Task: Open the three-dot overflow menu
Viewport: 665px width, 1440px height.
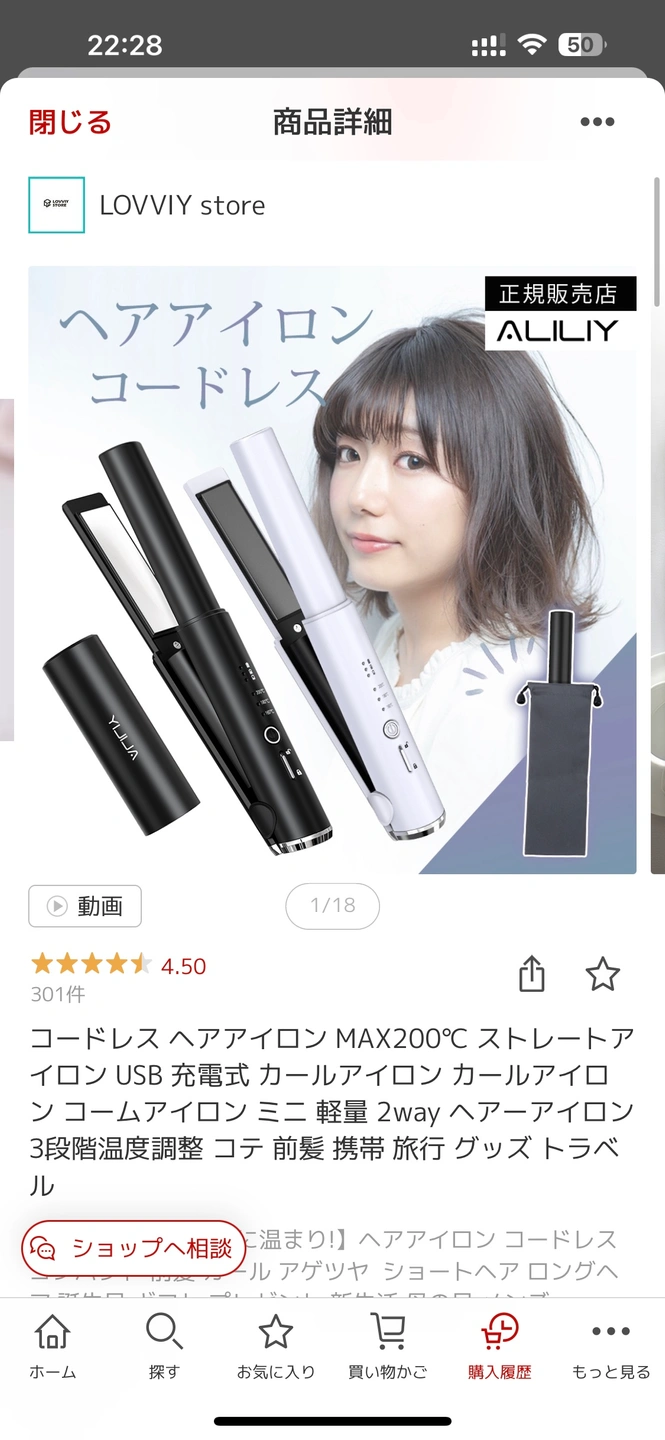Action: (x=597, y=122)
